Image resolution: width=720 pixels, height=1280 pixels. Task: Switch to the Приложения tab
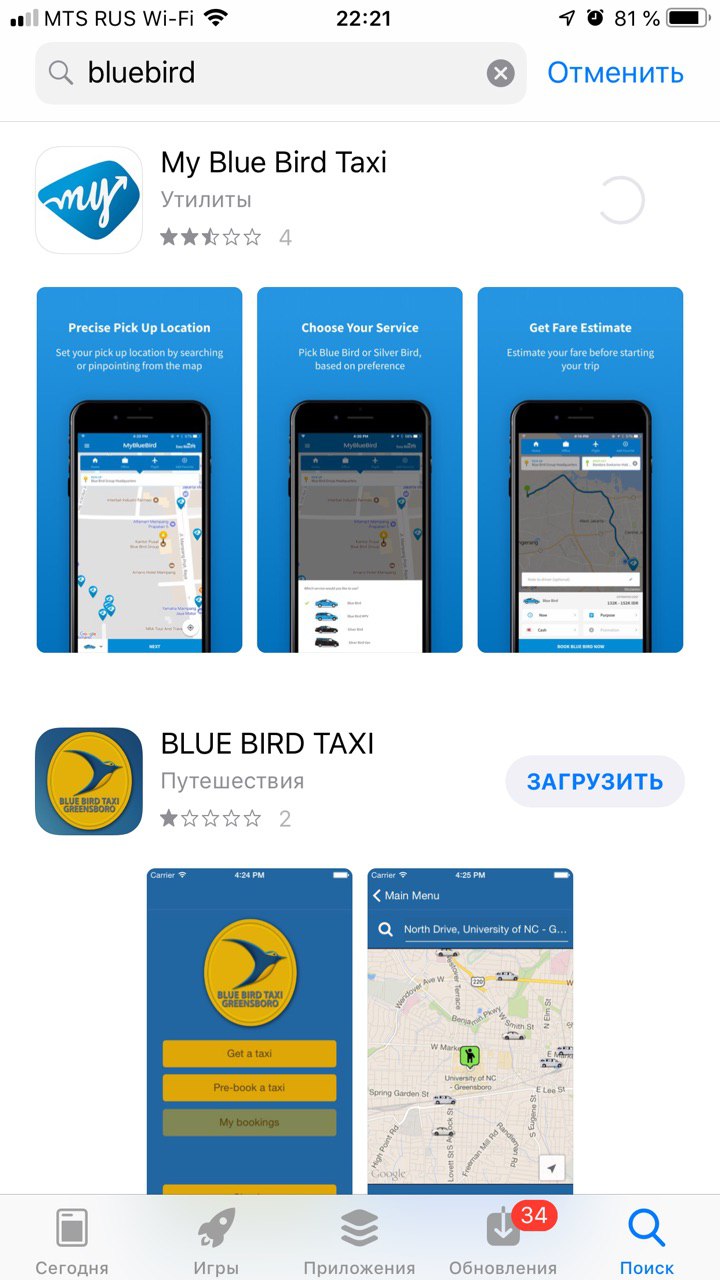[x=360, y=1240]
